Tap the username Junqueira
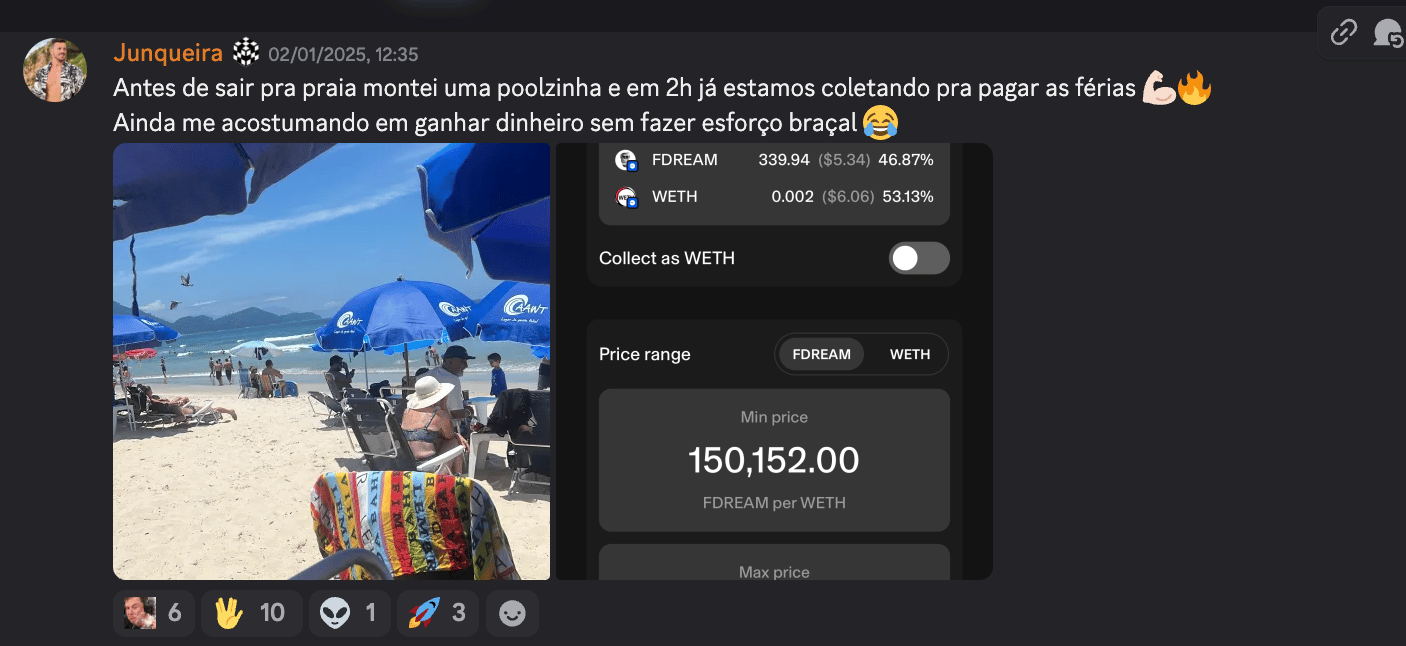The image size is (1406, 646). (x=168, y=53)
